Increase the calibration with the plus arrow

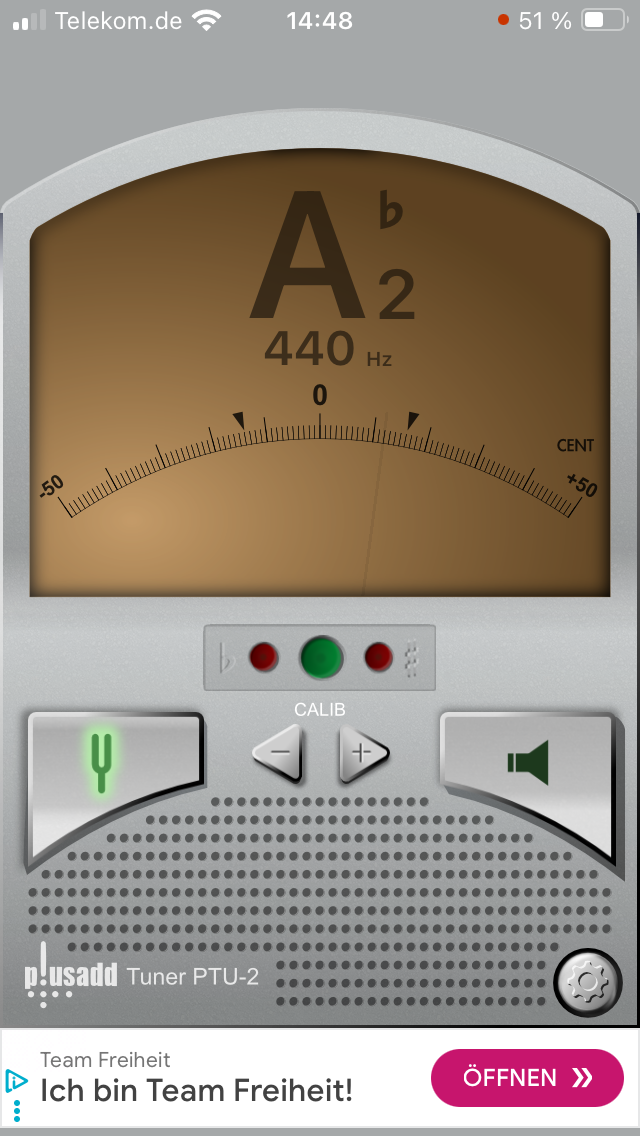[x=363, y=753]
